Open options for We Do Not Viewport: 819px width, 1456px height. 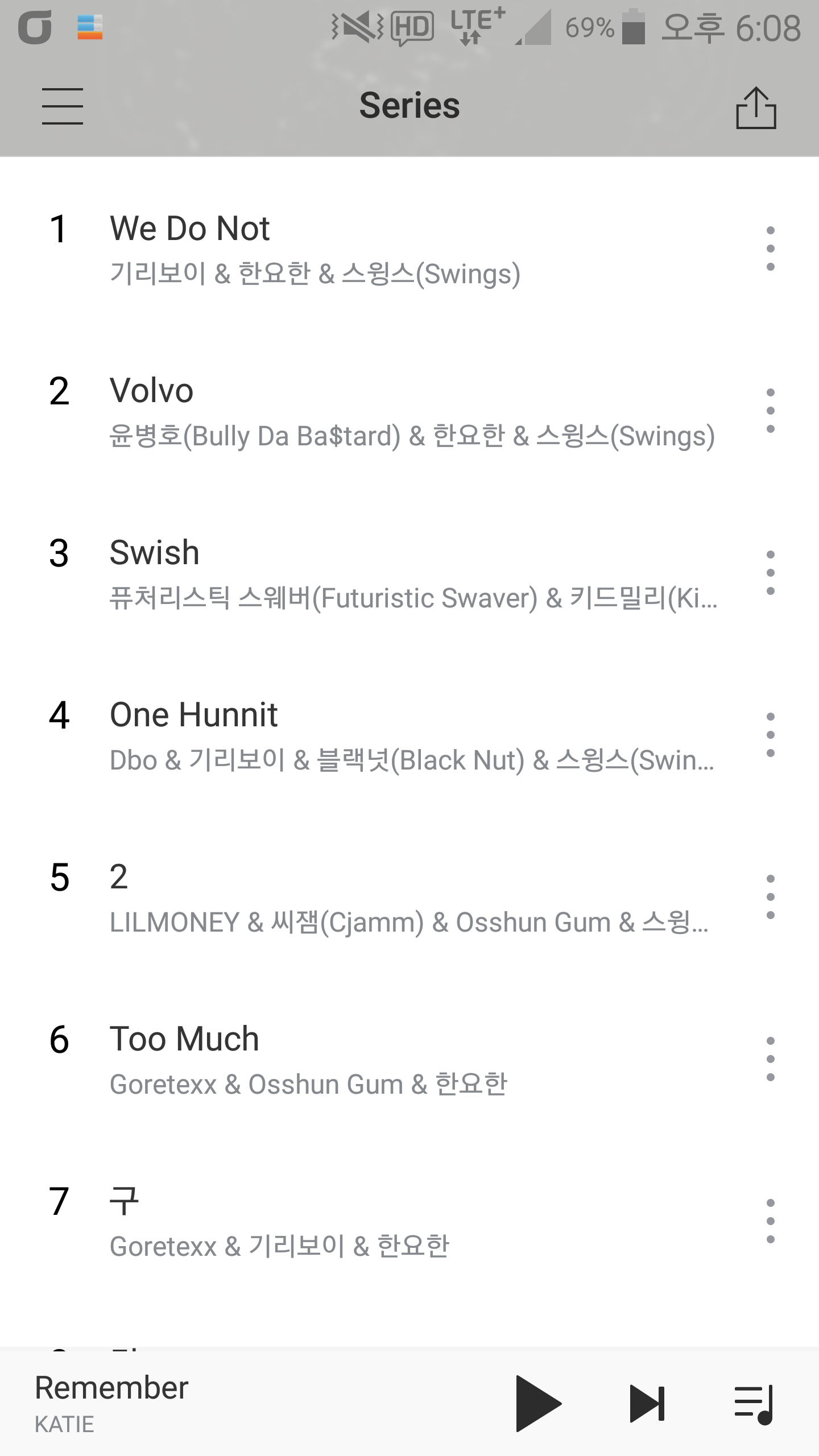(x=770, y=249)
